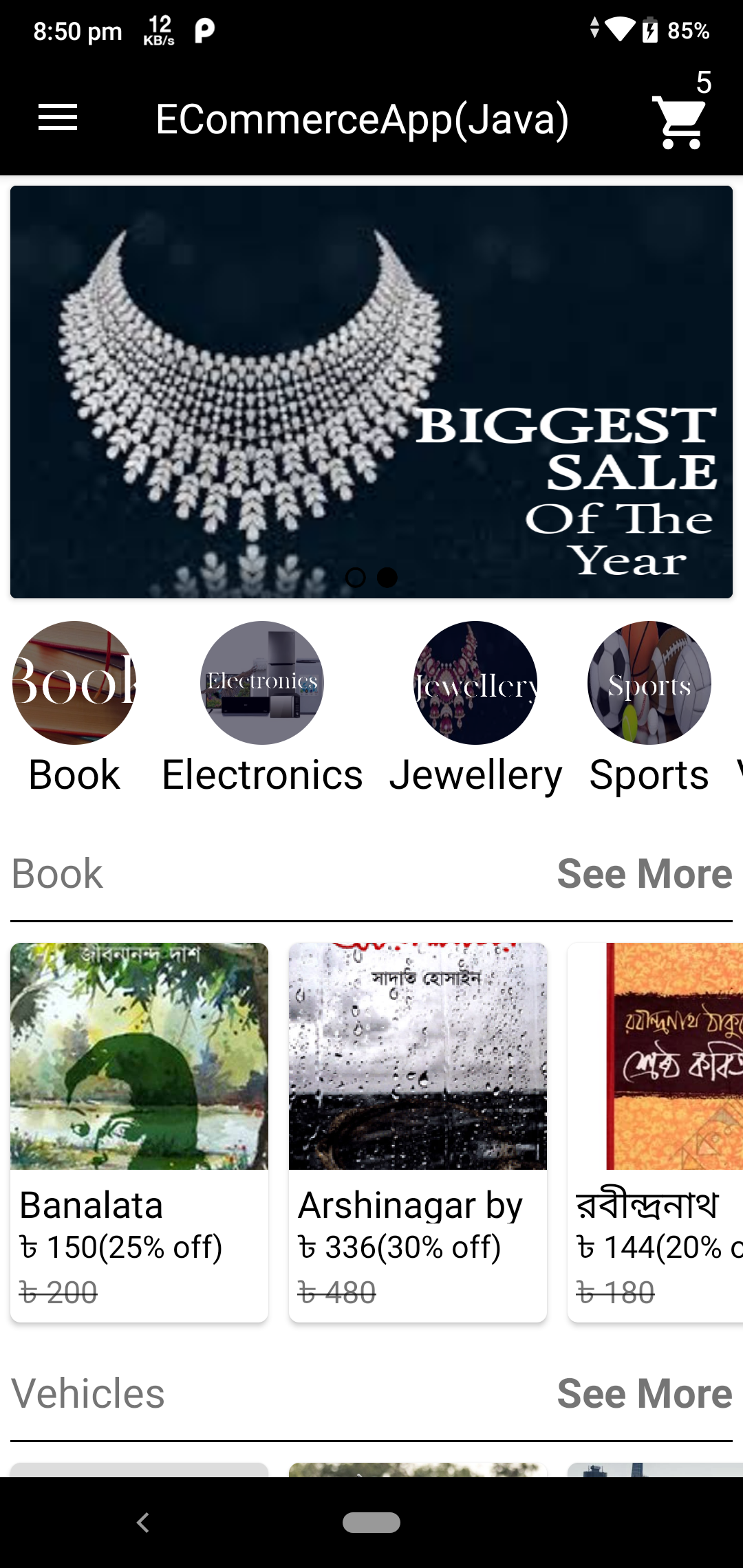Expand more vehicles with See More
This screenshot has height=1568, width=743.
(x=644, y=1393)
